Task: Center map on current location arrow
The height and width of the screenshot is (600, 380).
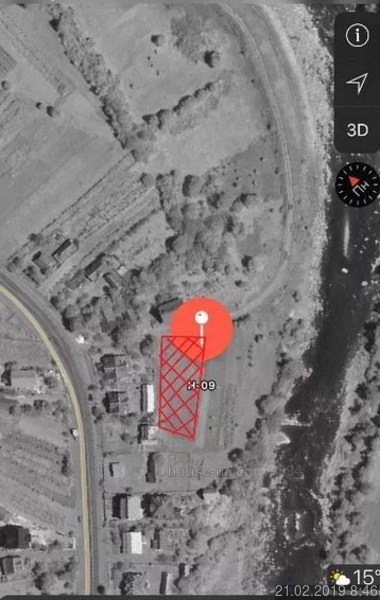Action: coord(357,82)
